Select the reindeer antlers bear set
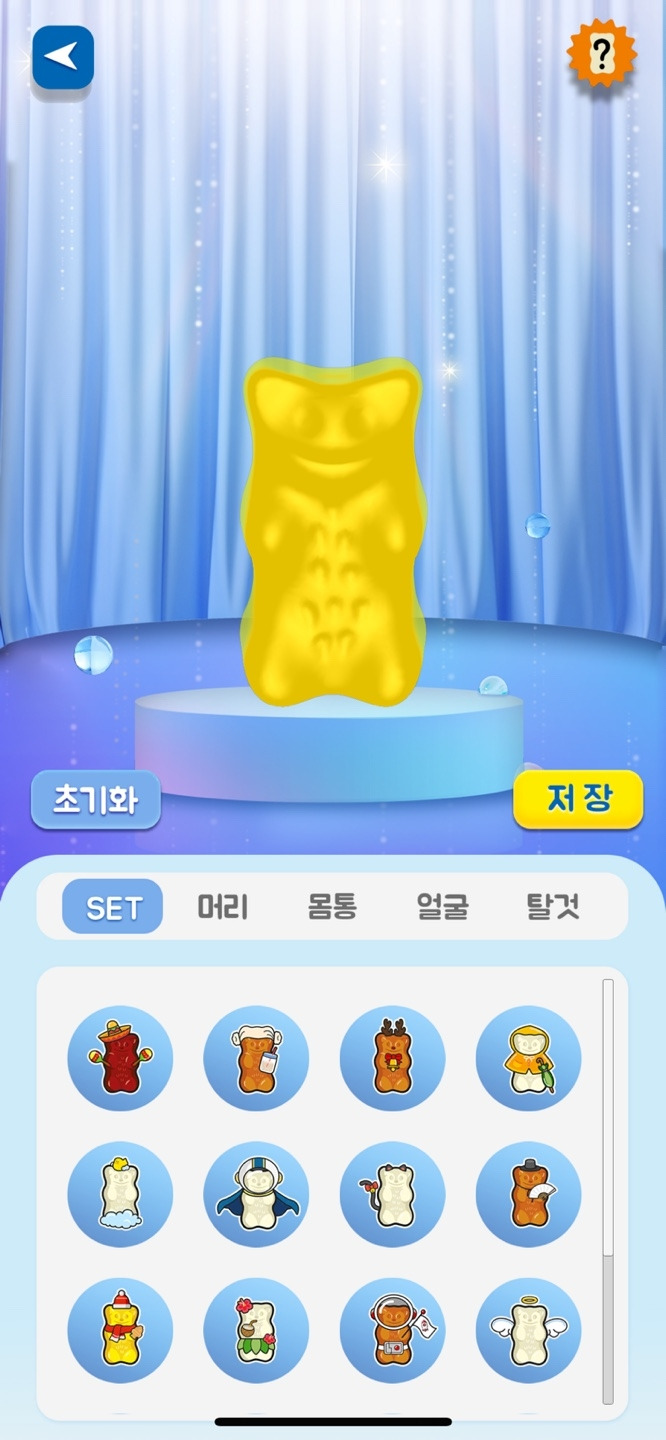 coord(392,1058)
